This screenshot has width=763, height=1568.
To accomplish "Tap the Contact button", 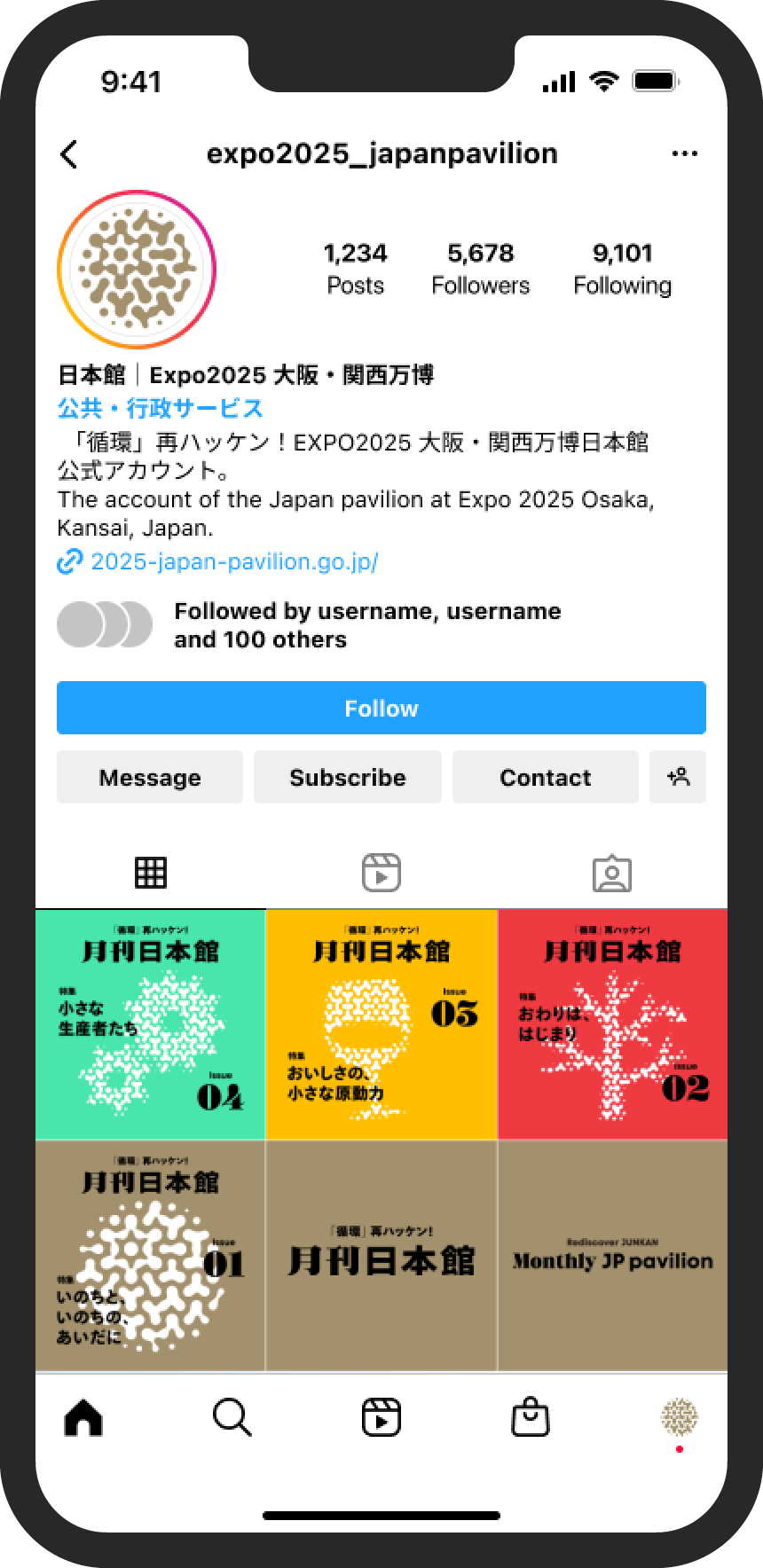I will tap(545, 777).
